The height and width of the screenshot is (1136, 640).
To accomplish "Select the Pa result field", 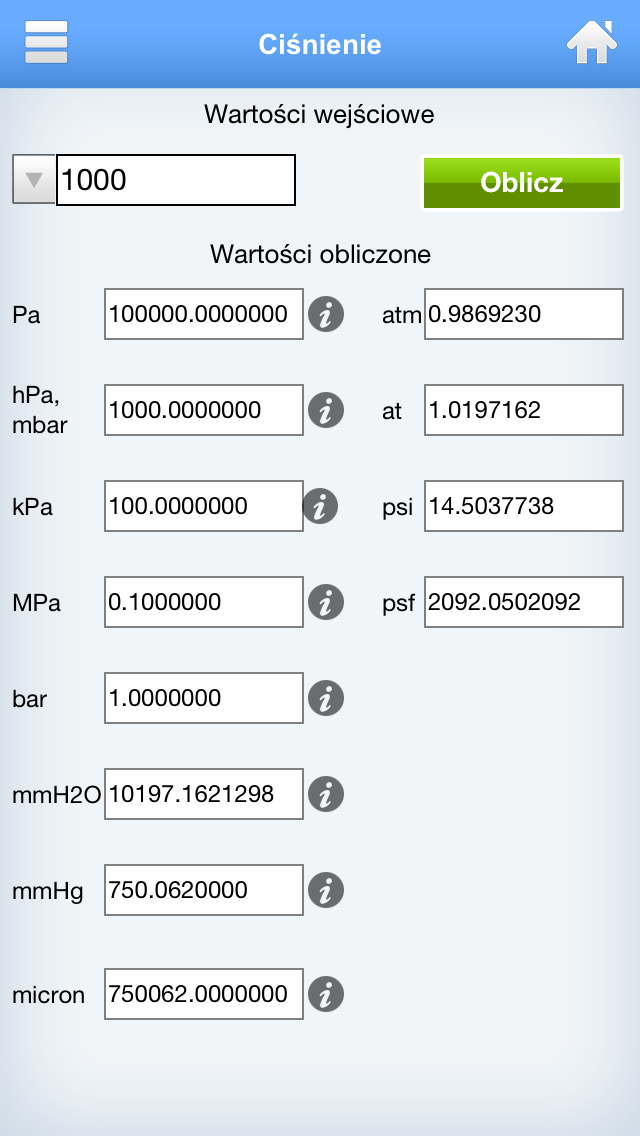I will click(x=204, y=314).
